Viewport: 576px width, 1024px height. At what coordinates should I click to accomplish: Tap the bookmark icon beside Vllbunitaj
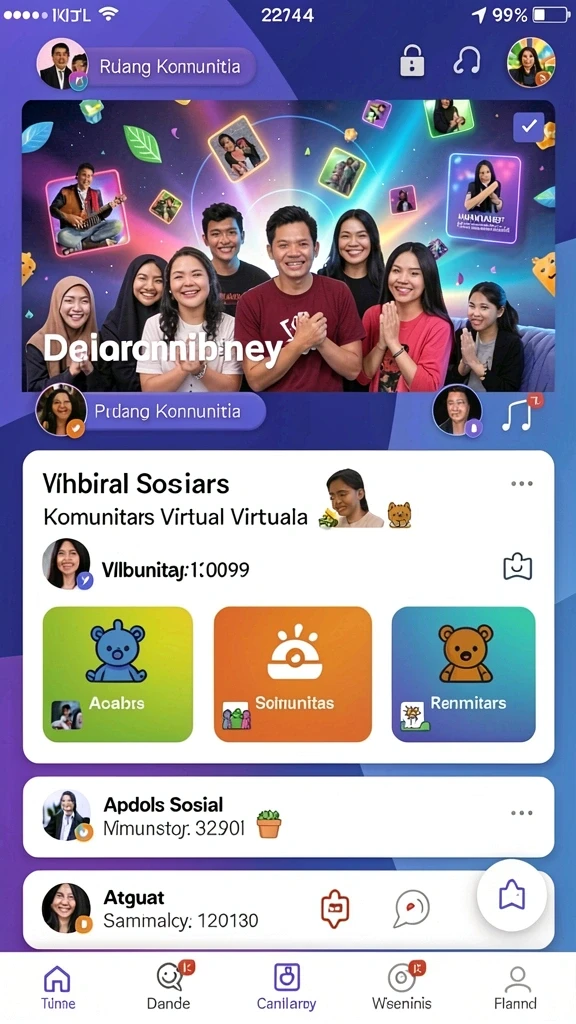click(518, 568)
